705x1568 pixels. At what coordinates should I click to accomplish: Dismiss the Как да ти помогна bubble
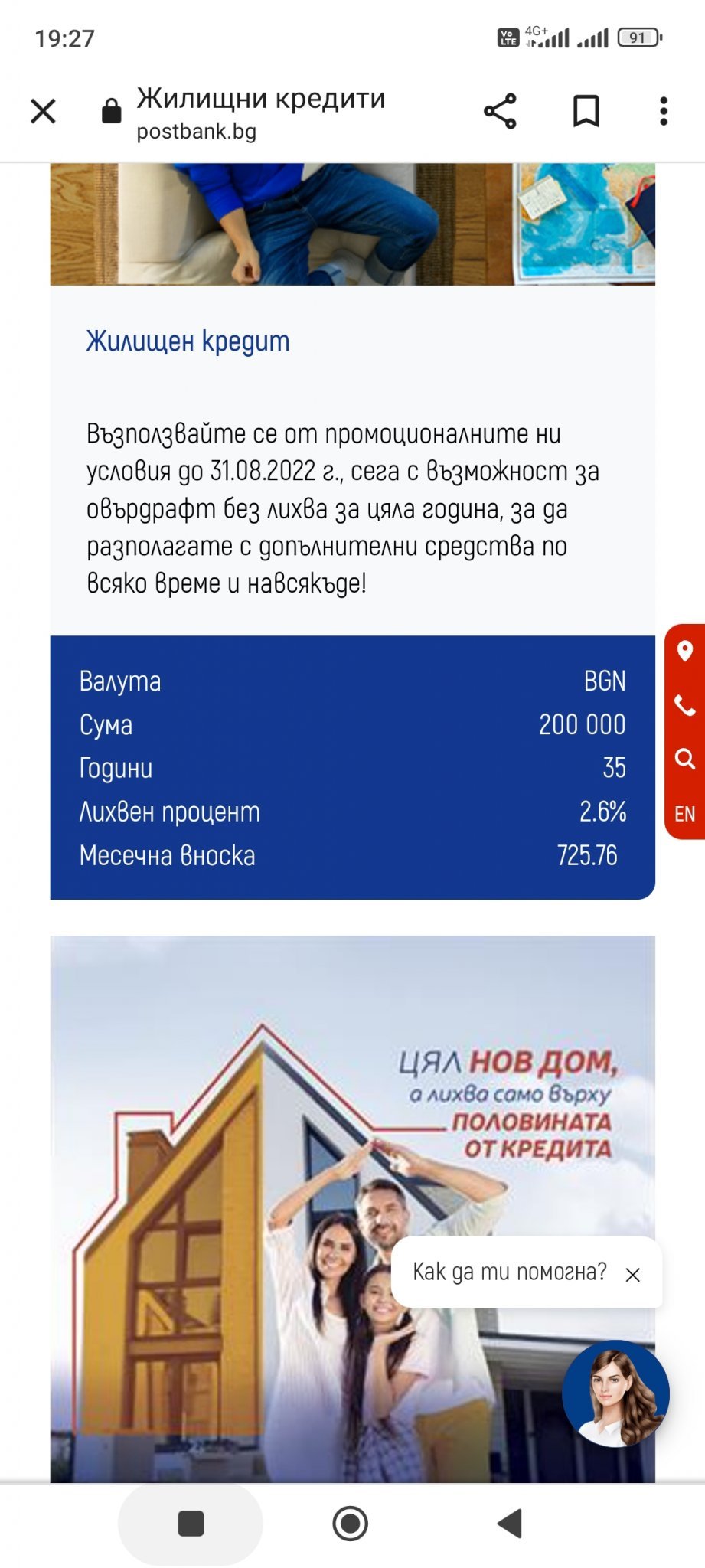click(633, 1275)
